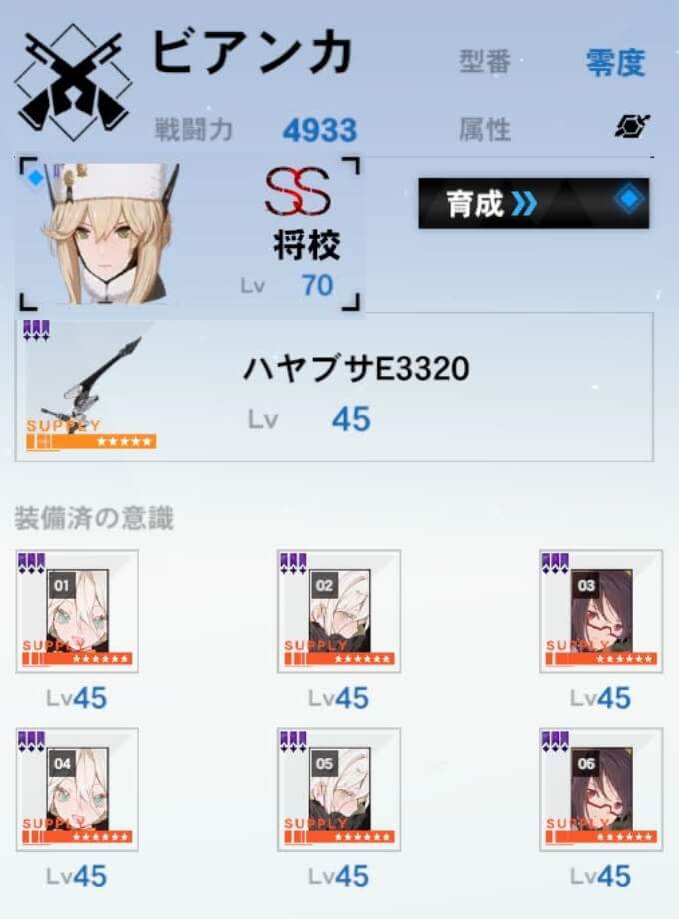This screenshot has width=679, height=919.
Task: Select the memory in slot 04
Action: (77, 789)
